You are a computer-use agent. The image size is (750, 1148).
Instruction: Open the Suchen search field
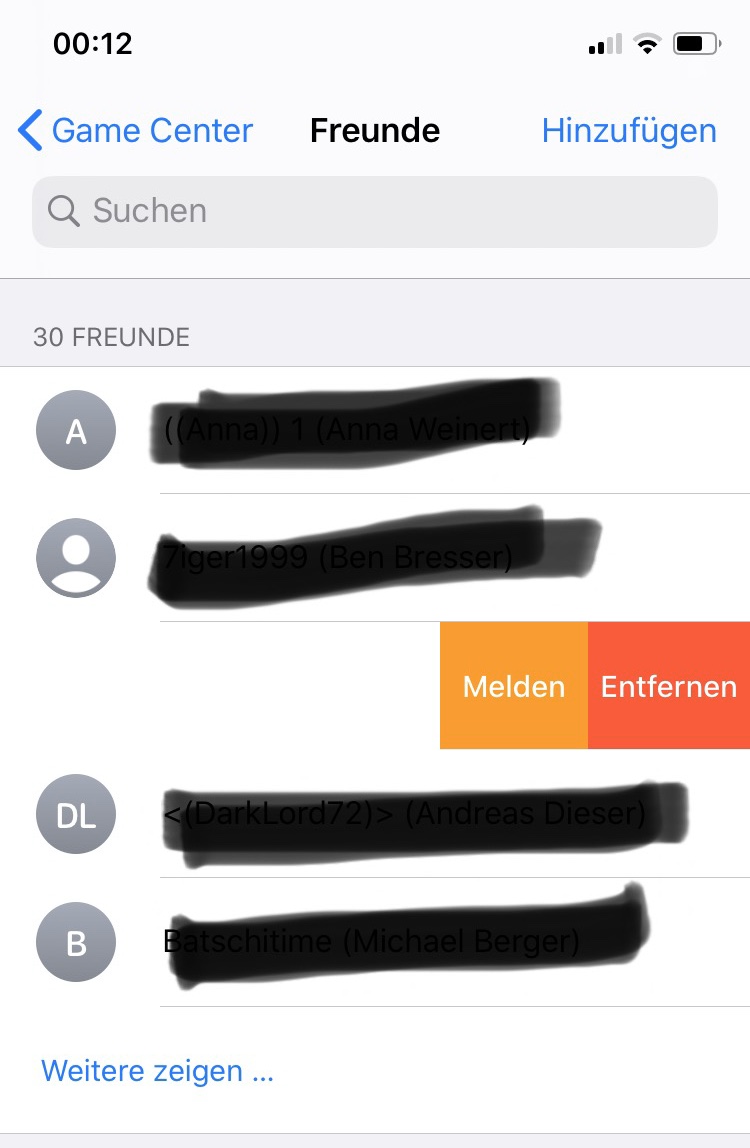tap(375, 211)
